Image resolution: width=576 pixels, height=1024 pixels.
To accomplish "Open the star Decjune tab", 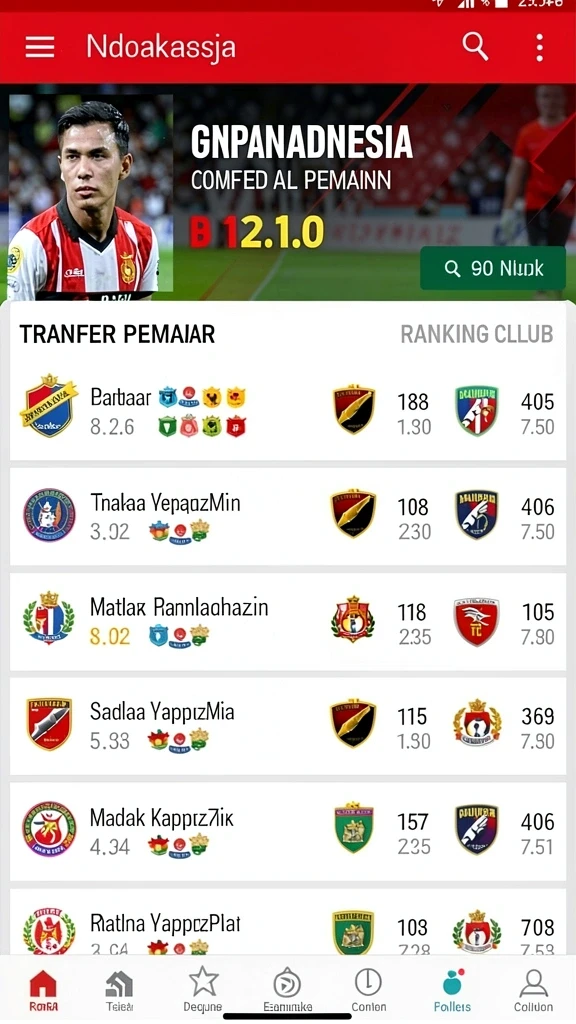I will (202, 991).
